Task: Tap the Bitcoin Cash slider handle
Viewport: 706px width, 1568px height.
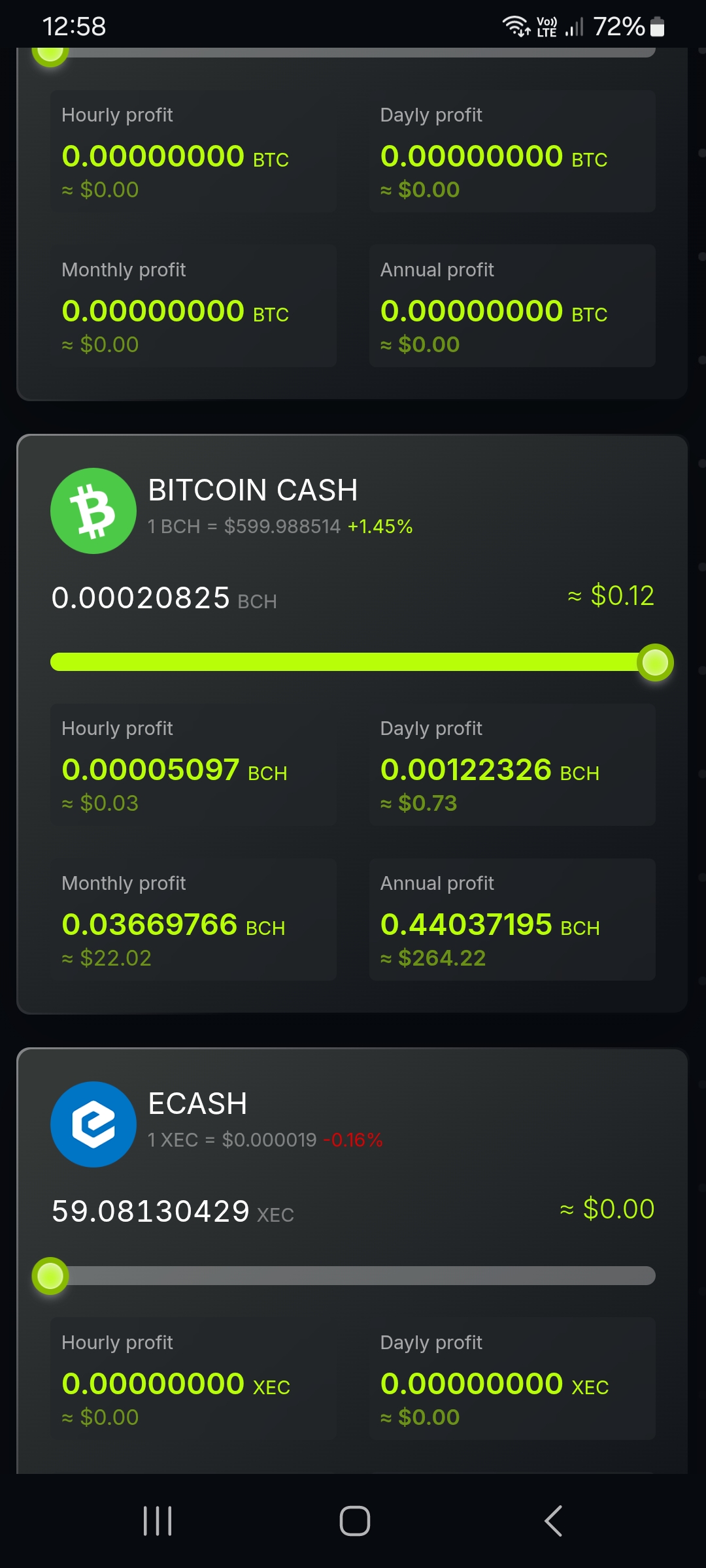Action: pos(655,662)
